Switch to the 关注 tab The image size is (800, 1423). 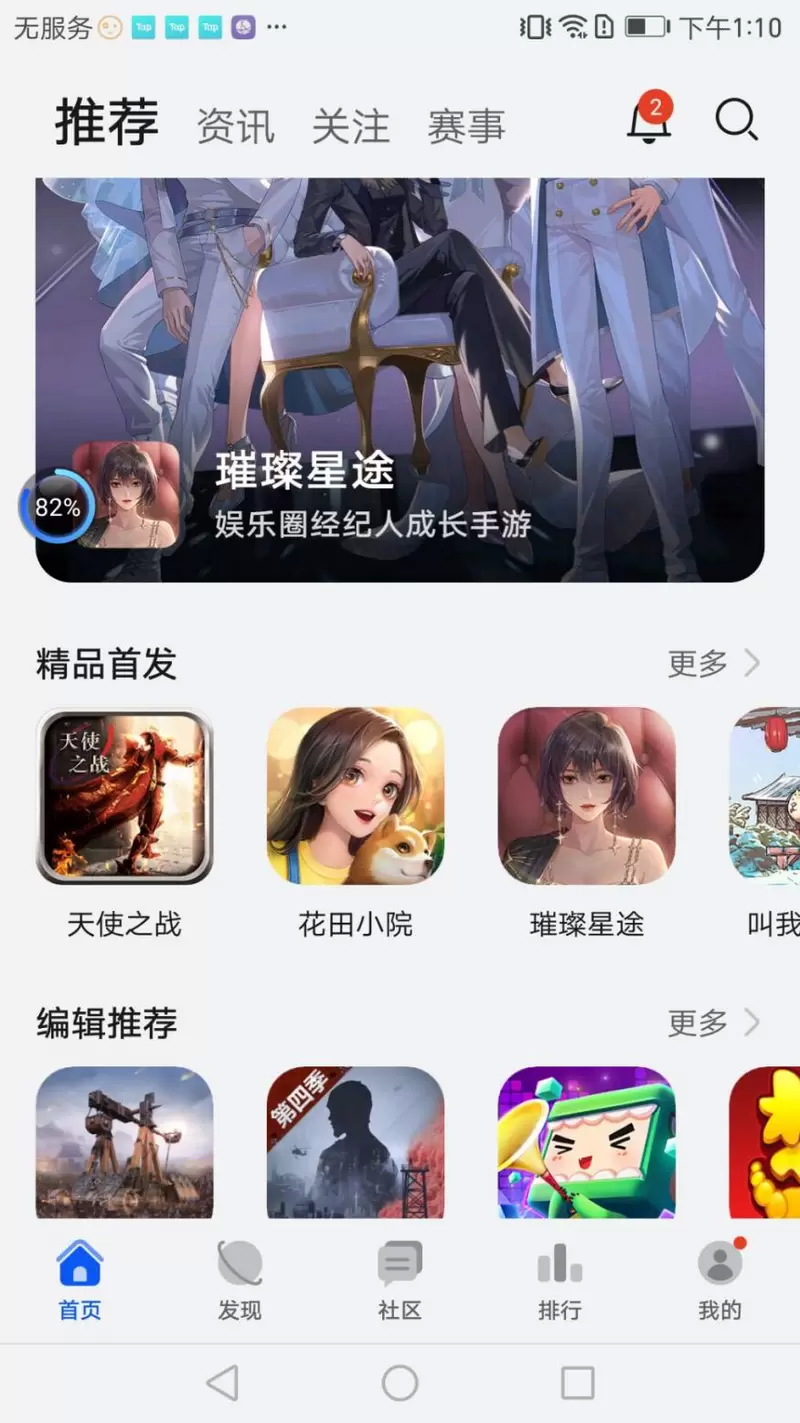click(351, 127)
